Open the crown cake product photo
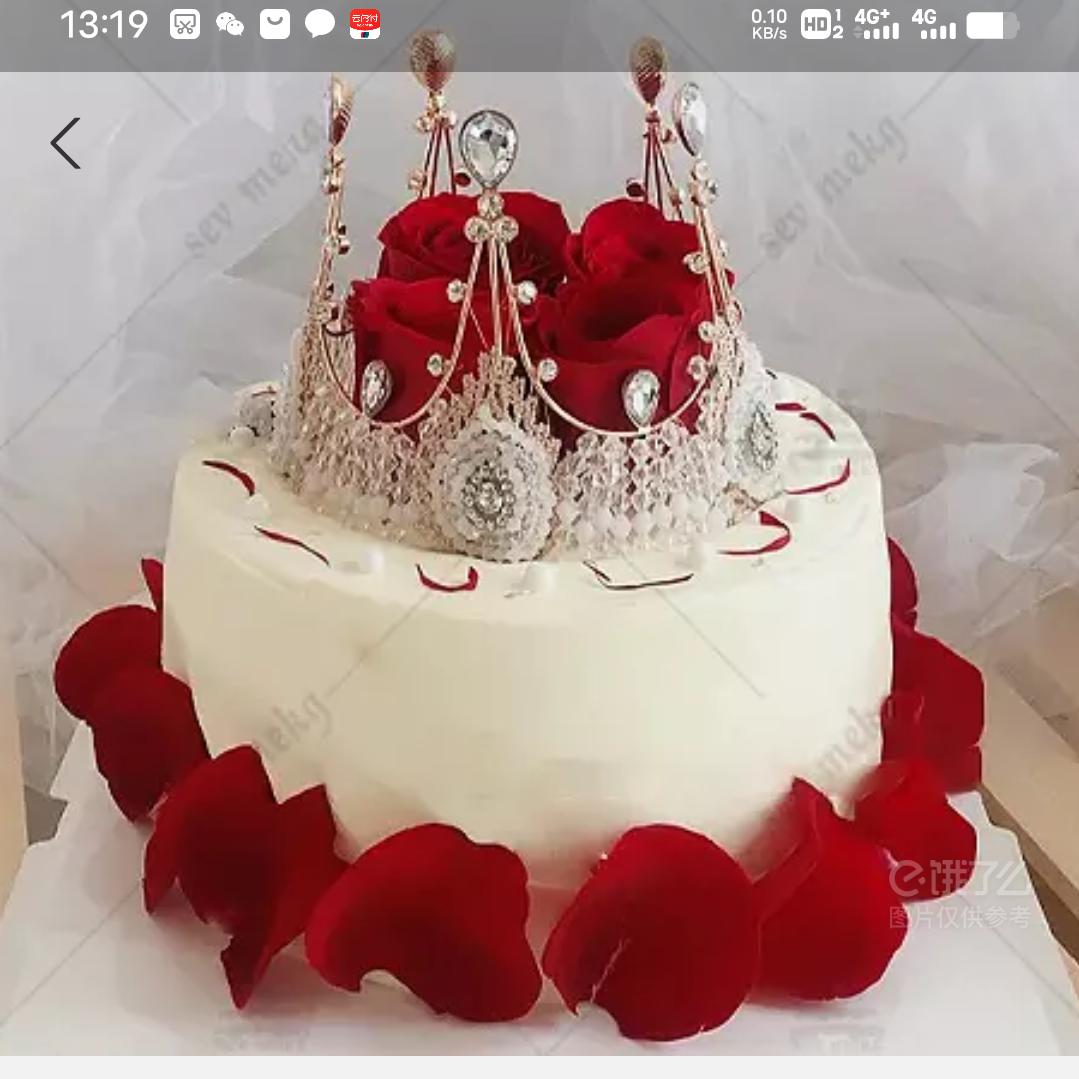Screen dimensions: 1079x1079 [540, 560]
